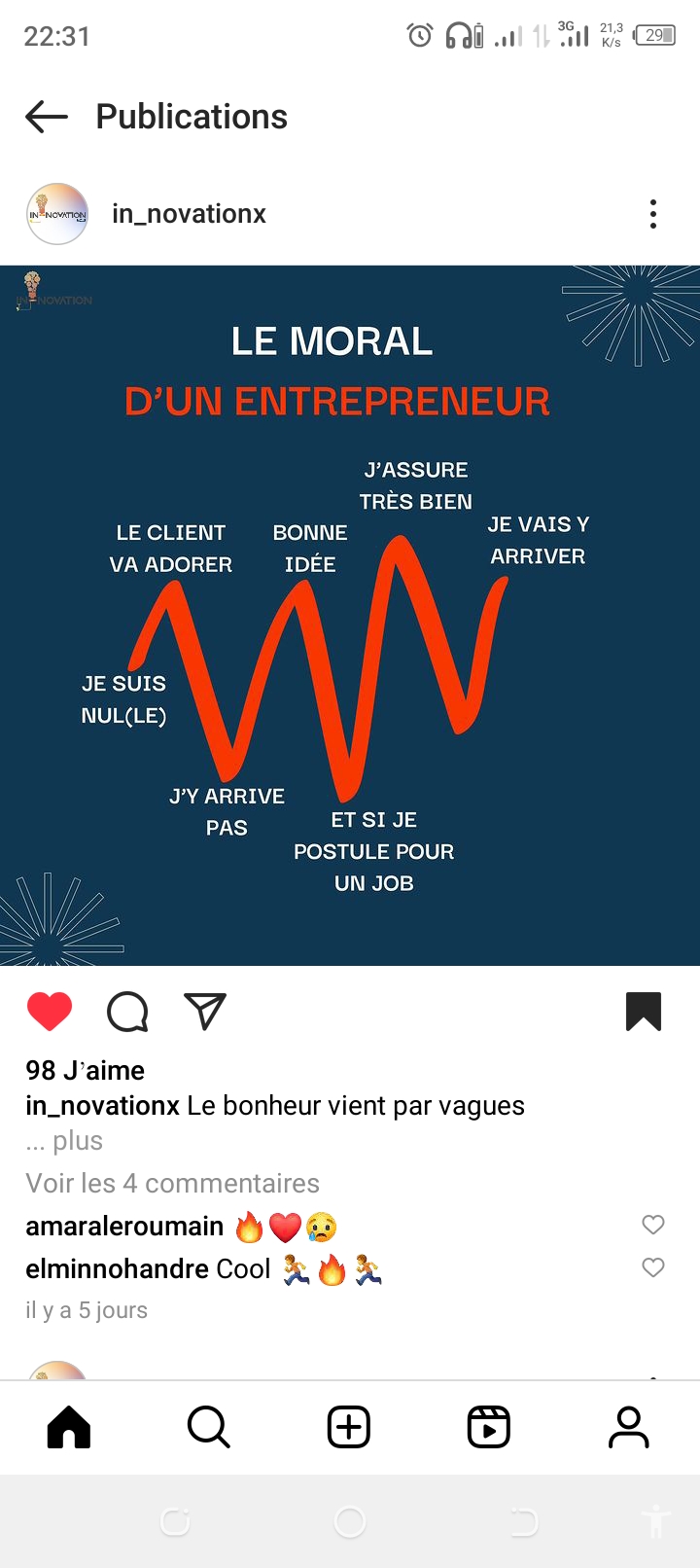The image size is (700, 1568).
Task: Like elminnohandre's comment
Action: pyautogui.click(x=653, y=1267)
